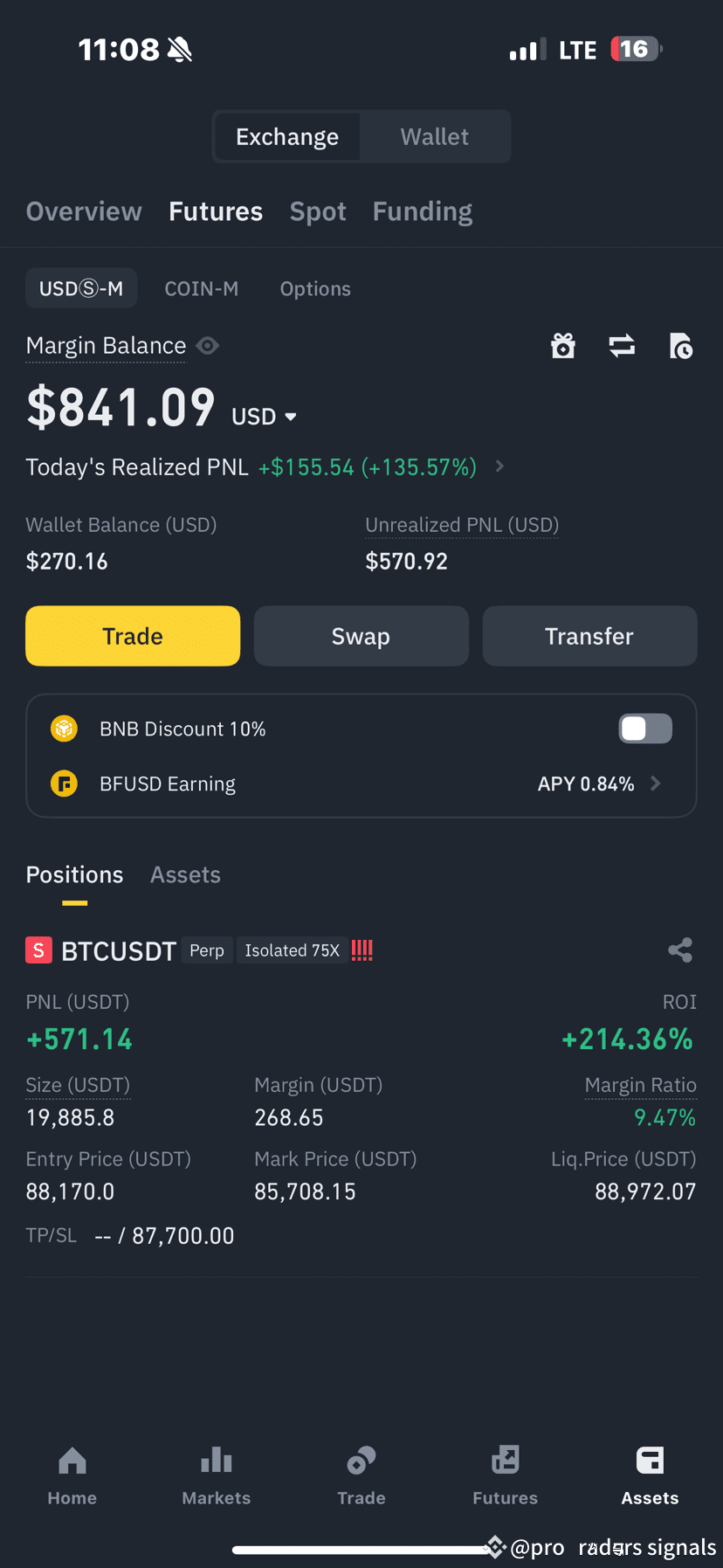Toggle the BNB Discount 10% switch
This screenshot has height=1568, width=723.
tap(645, 728)
